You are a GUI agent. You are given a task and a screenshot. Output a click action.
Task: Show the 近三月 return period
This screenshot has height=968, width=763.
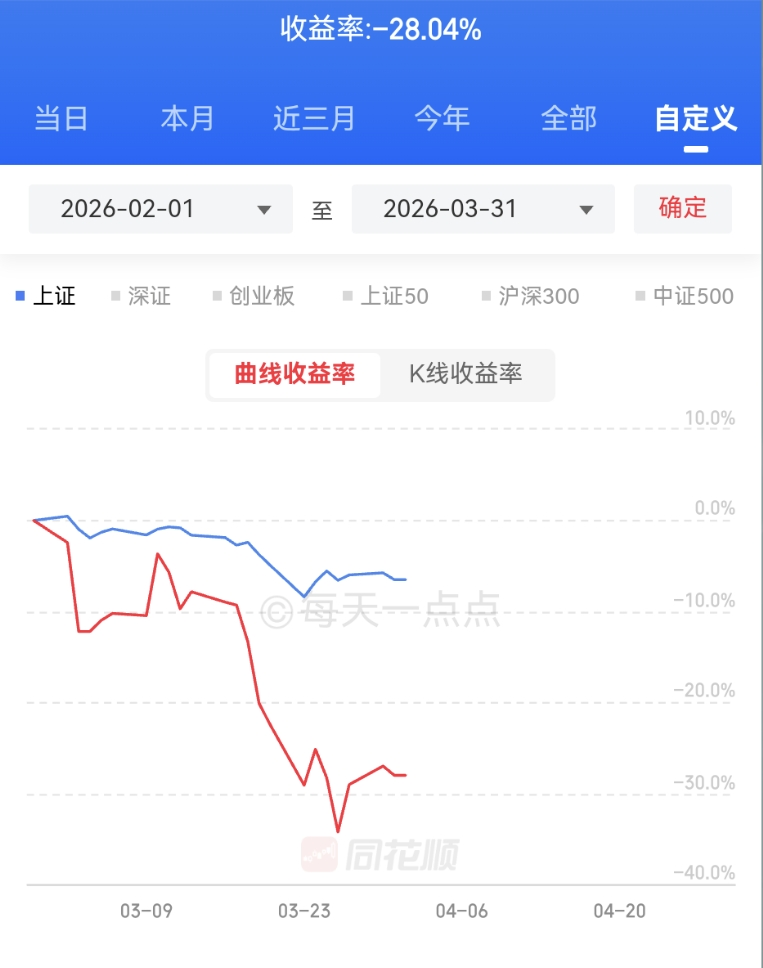click(314, 118)
